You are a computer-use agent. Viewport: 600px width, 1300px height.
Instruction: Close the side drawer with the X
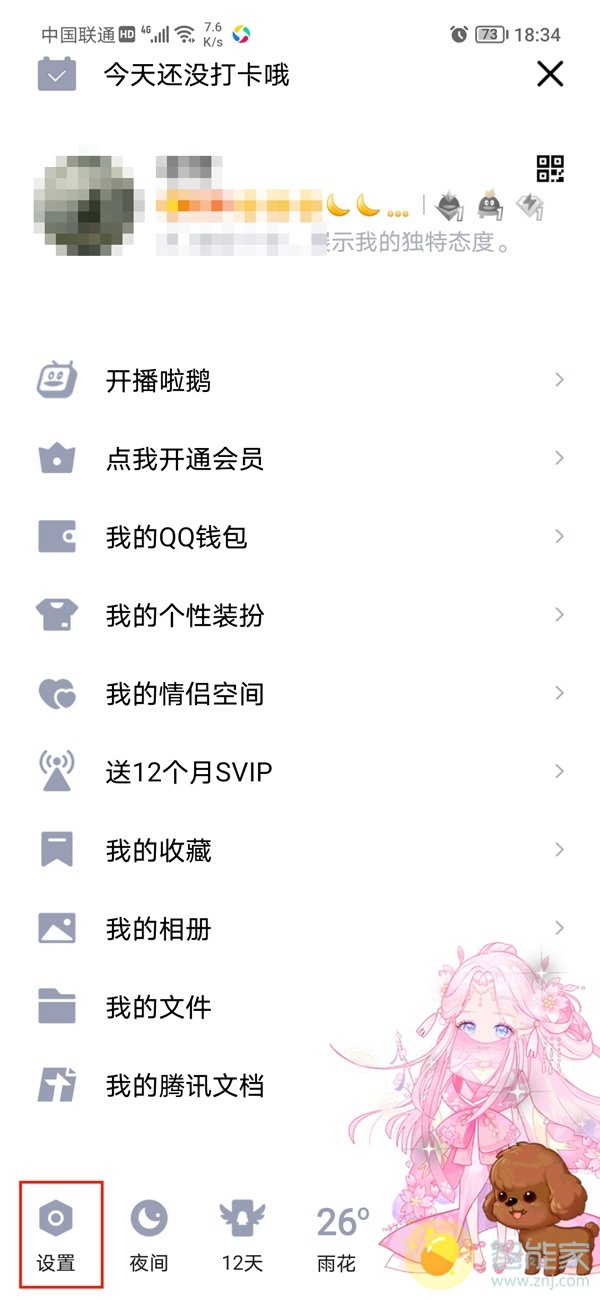tap(550, 74)
